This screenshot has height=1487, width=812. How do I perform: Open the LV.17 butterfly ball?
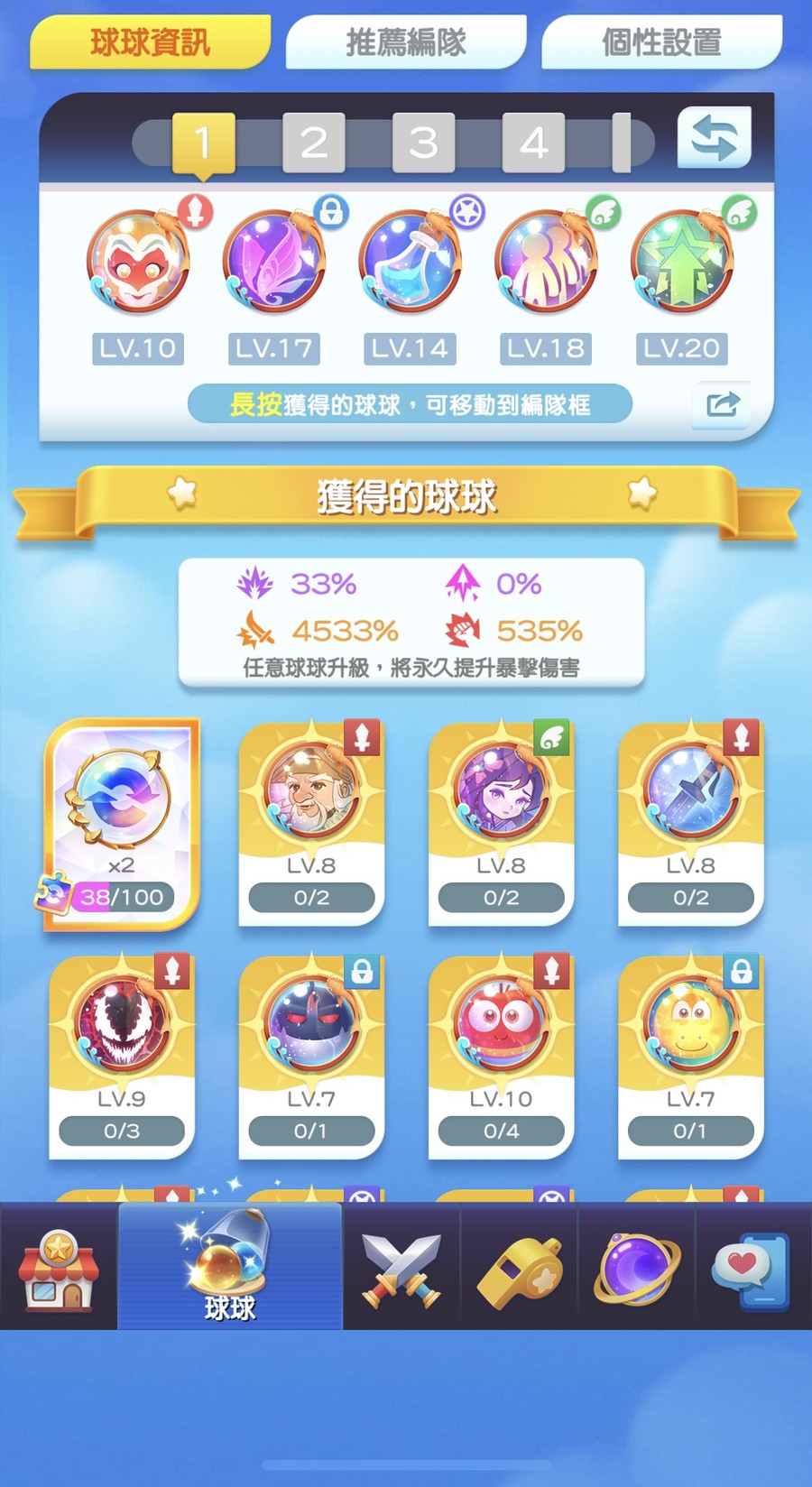pyautogui.click(x=274, y=263)
